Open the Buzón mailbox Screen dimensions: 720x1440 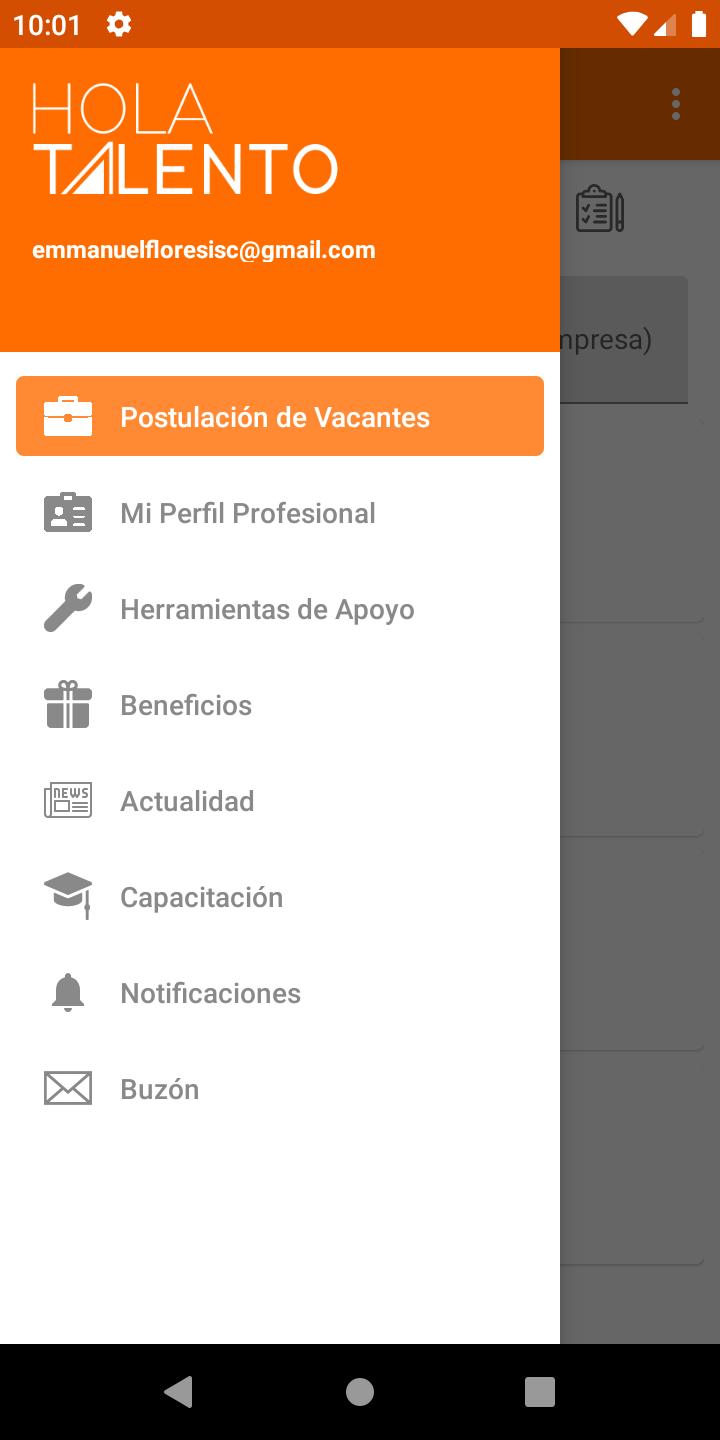(160, 1089)
